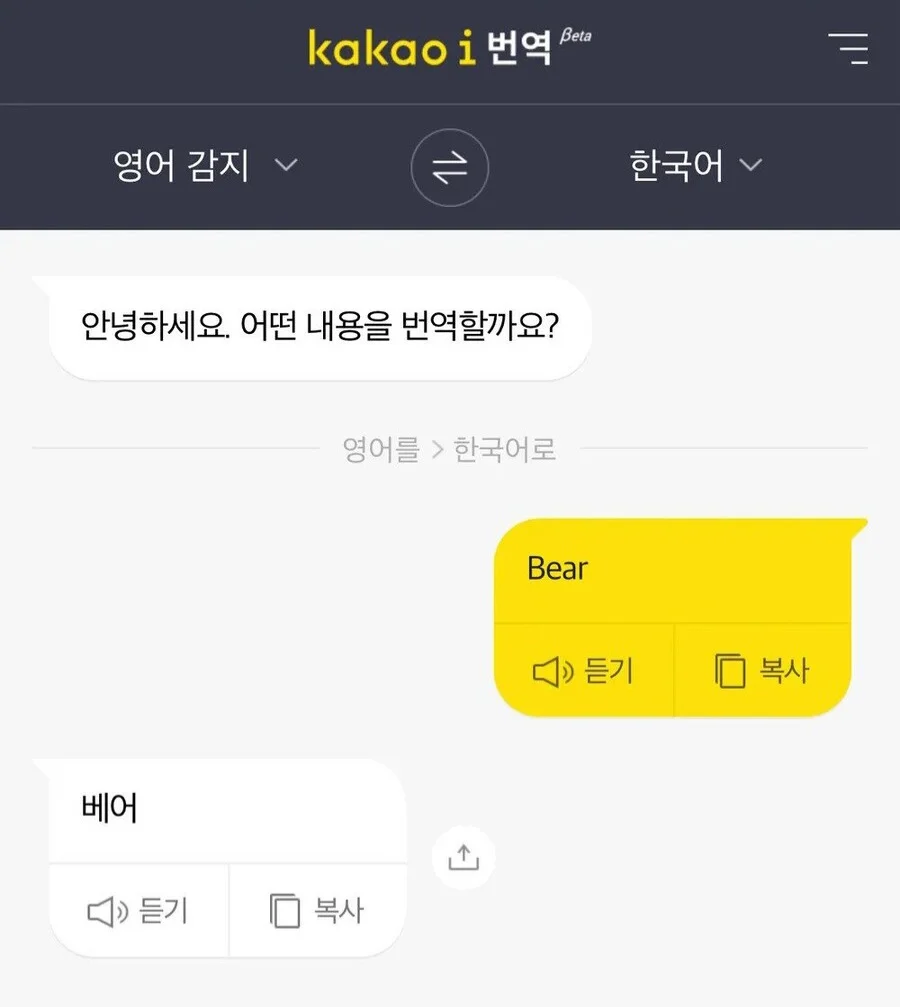Choose target language from 한국어 dropdown
This screenshot has height=1007, width=900.
coord(695,166)
